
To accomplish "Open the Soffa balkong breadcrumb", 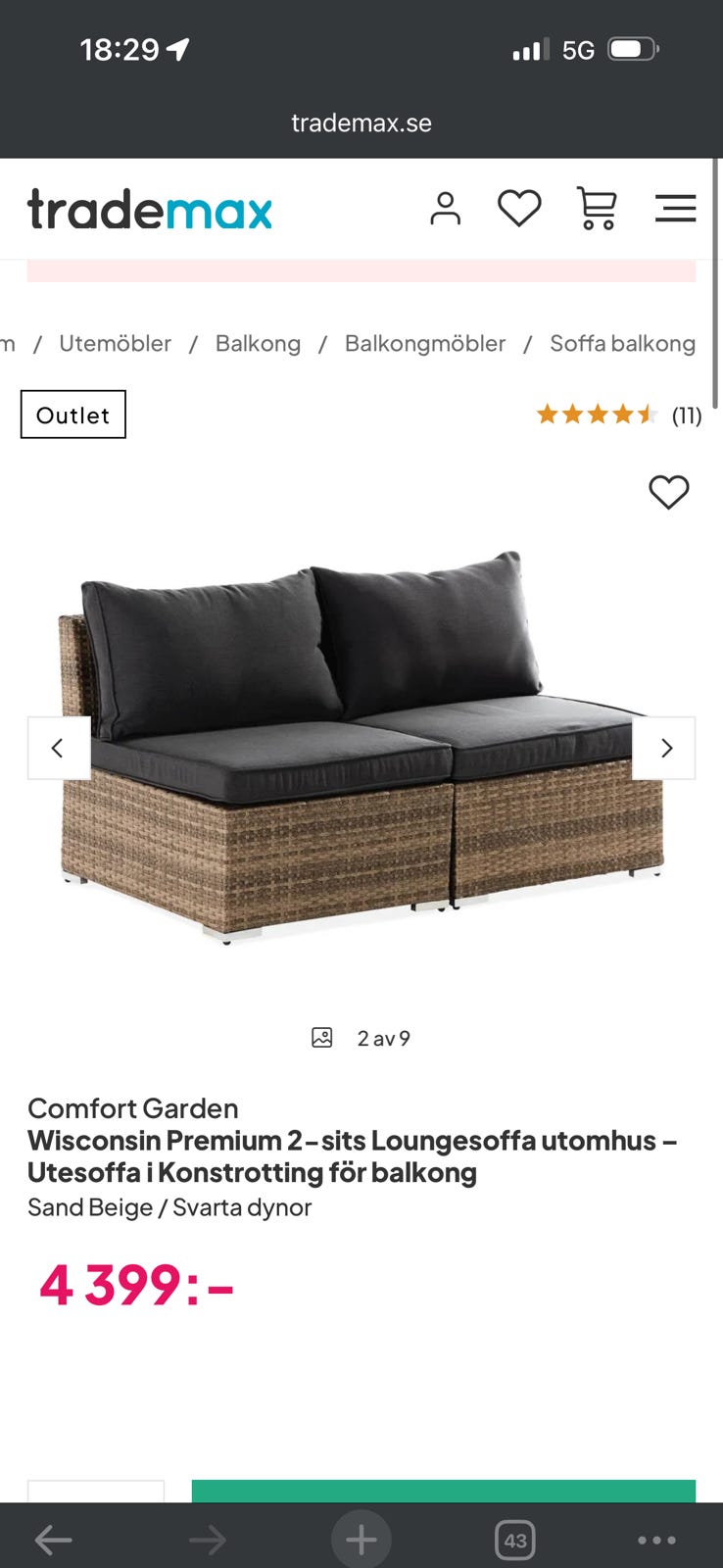I will [622, 344].
